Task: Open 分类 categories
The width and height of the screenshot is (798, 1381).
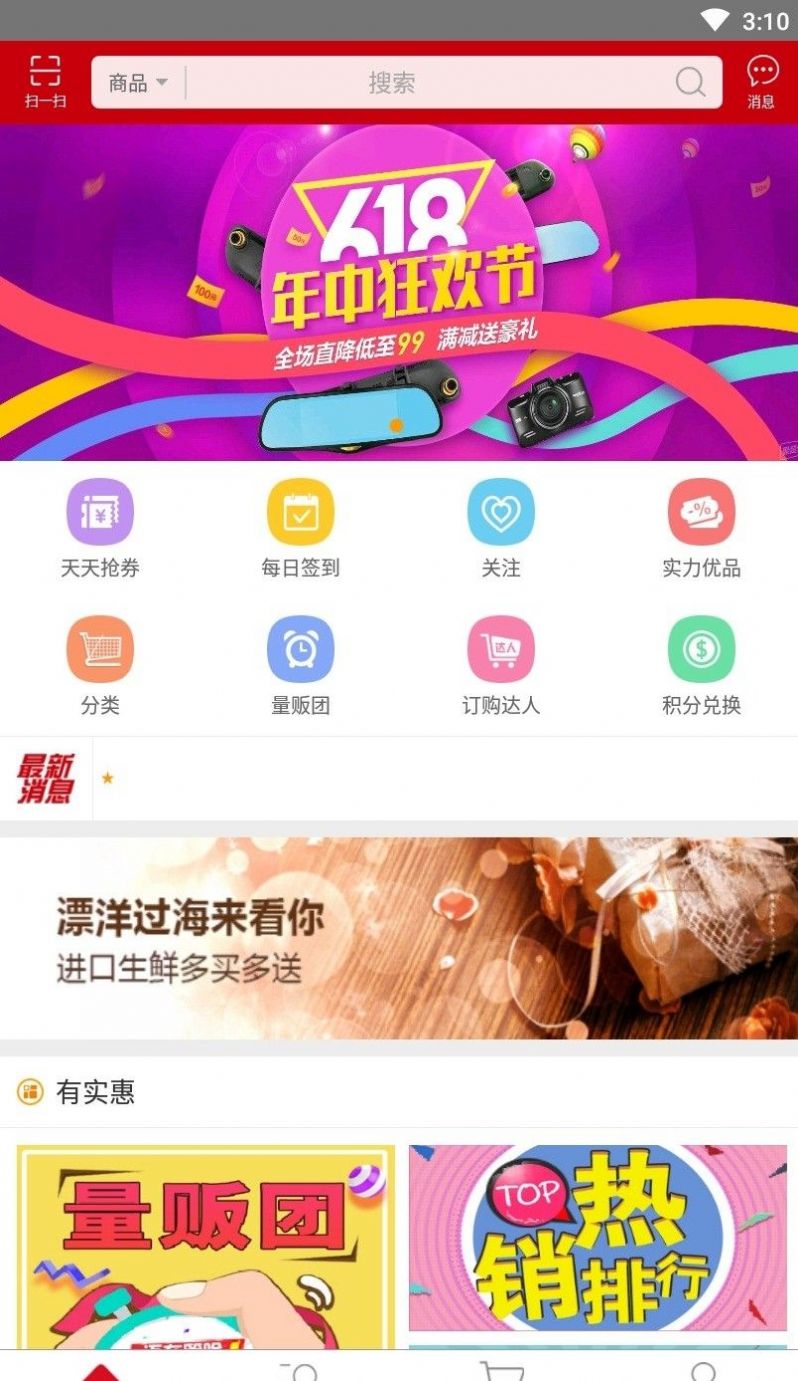Action: [x=100, y=666]
